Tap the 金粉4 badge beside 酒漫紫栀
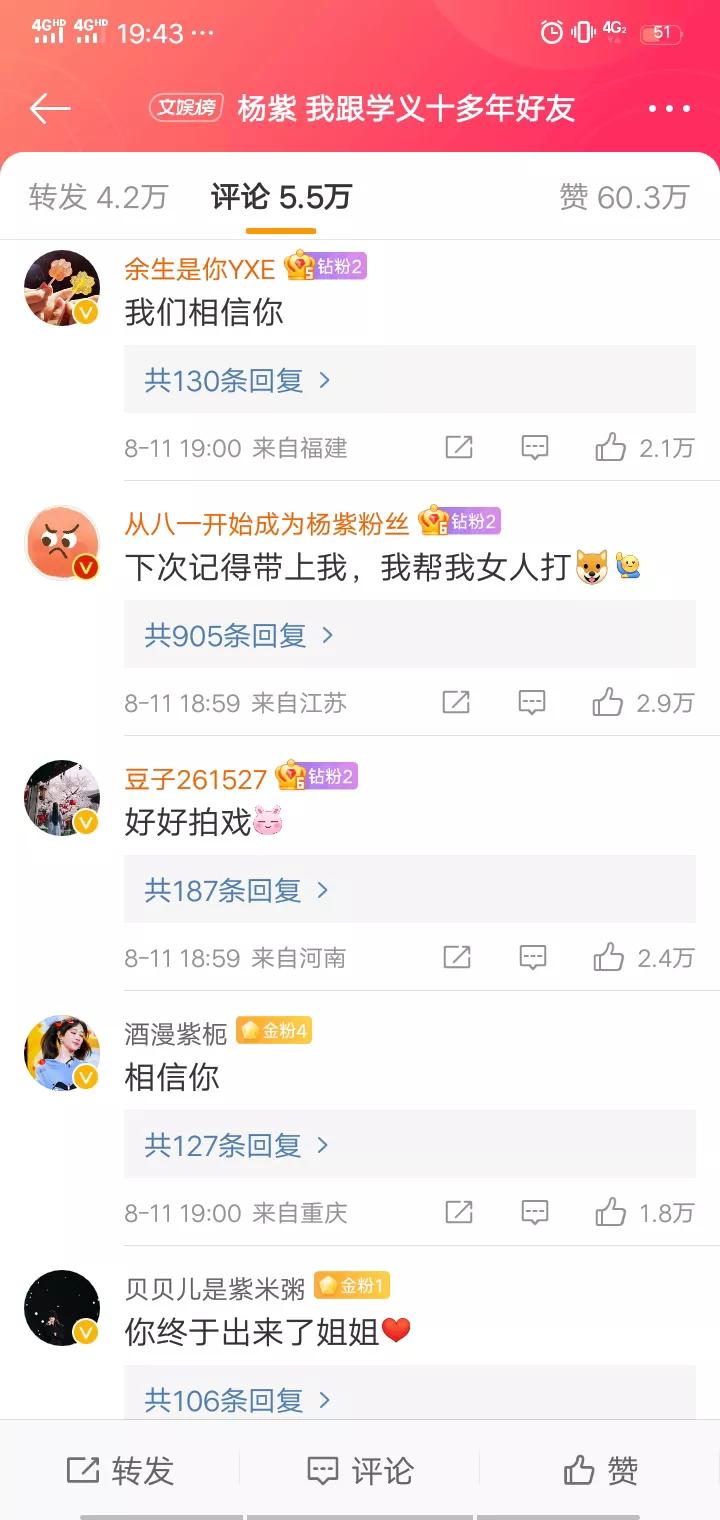The width and height of the screenshot is (720, 1520). (x=274, y=1031)
